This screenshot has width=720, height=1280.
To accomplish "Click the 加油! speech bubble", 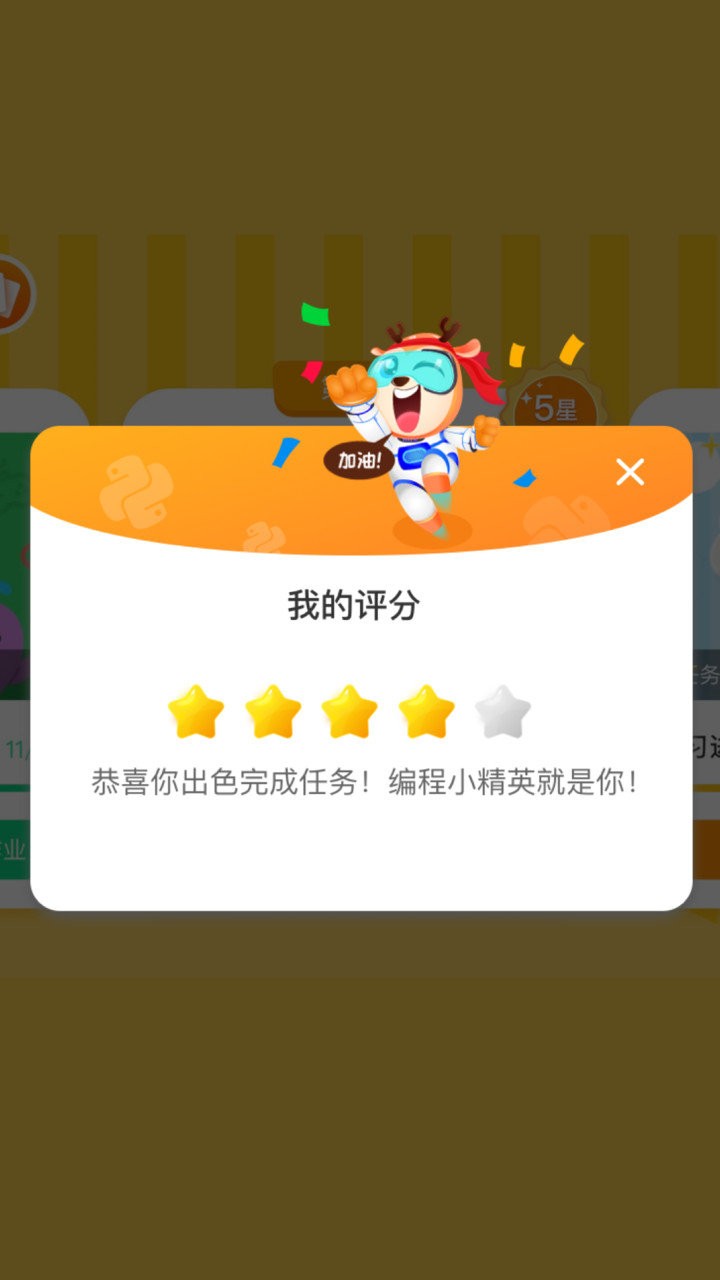I will [357, 461].
